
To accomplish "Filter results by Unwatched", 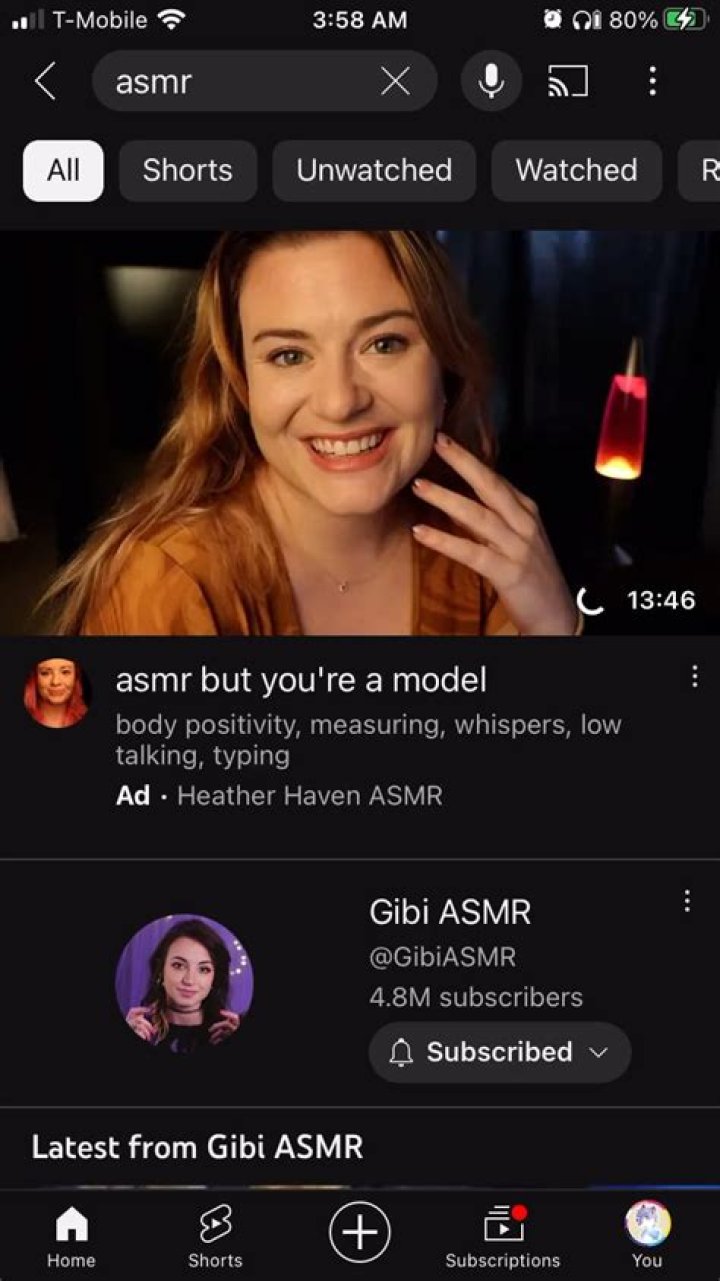I will coord(374,171).
